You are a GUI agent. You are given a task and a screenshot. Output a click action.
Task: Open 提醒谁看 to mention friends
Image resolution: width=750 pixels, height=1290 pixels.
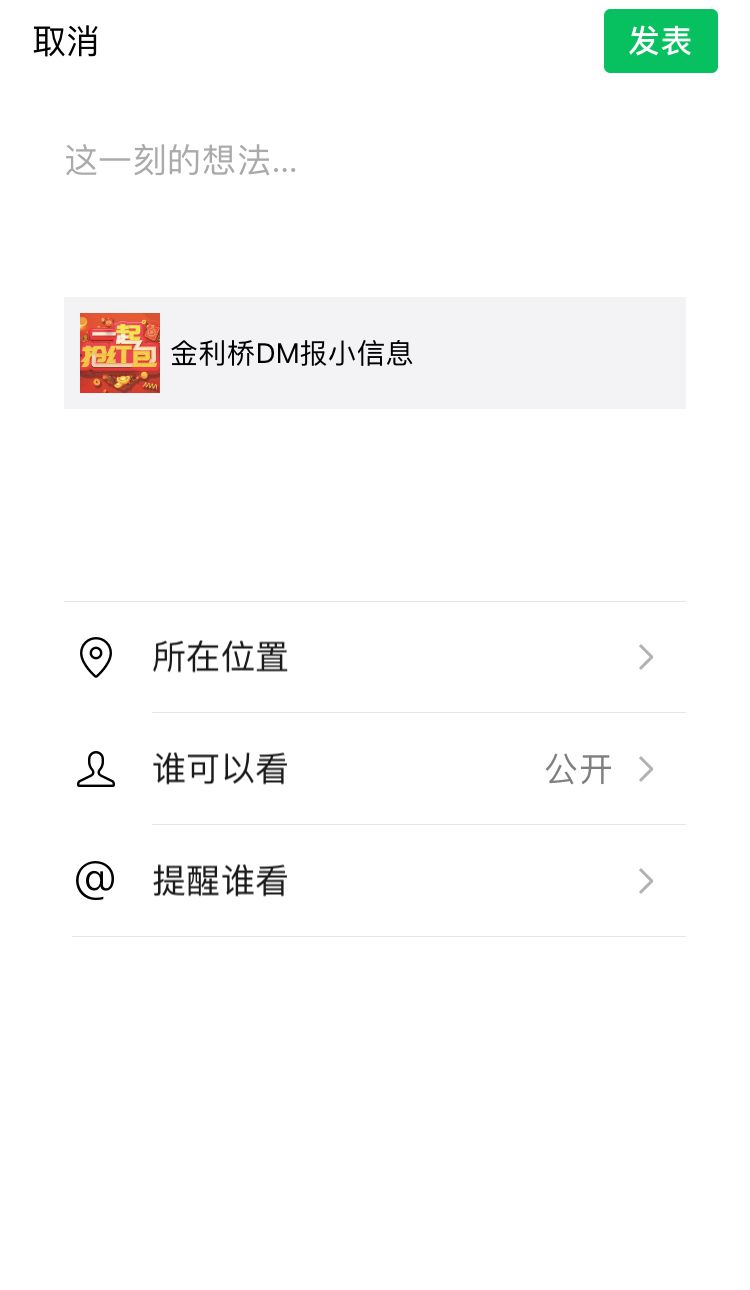375,881
